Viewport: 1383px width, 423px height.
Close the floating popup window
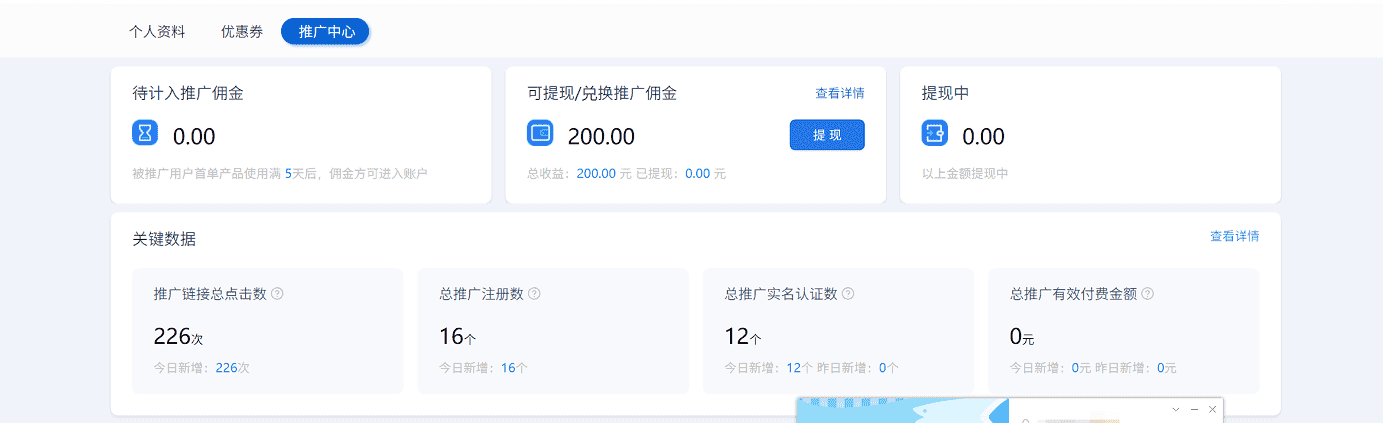coord(1212,410)
